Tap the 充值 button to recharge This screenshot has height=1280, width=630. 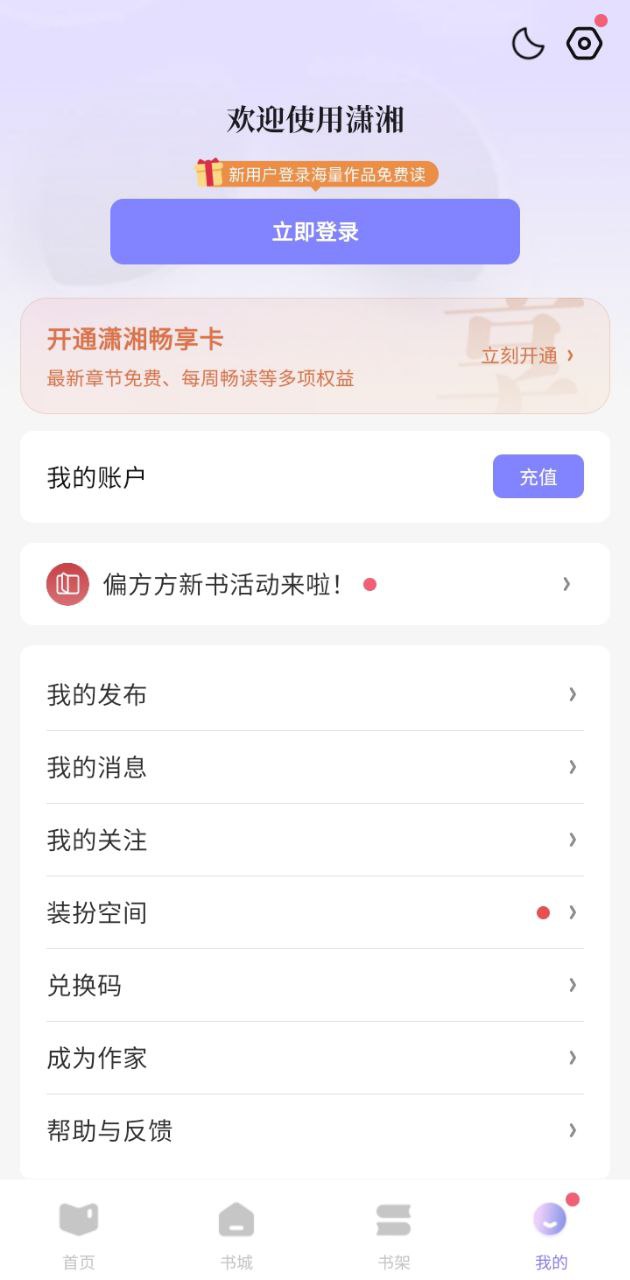tap(538, 477)
